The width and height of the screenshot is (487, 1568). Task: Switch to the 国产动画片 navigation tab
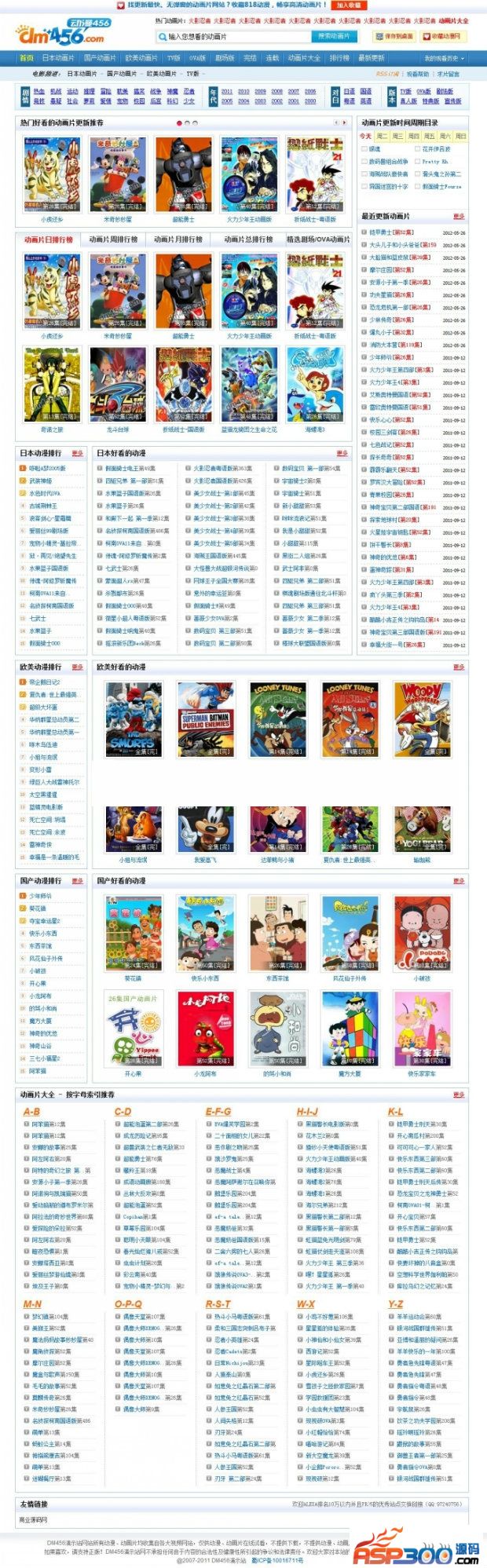pyautogui.click(x=101, y=57)
